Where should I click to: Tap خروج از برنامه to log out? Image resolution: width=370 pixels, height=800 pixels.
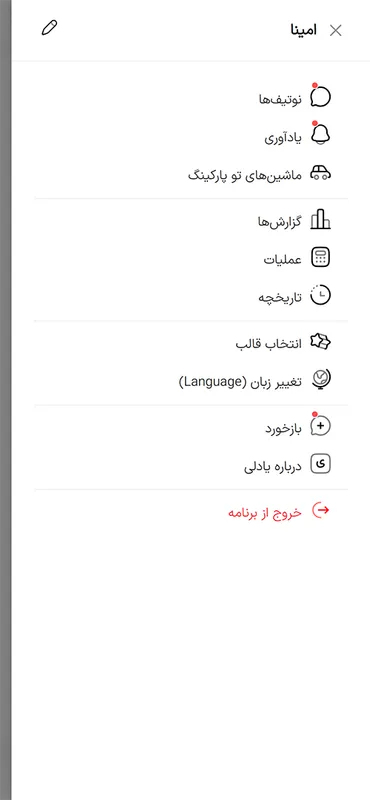click(x=191, y=511)
